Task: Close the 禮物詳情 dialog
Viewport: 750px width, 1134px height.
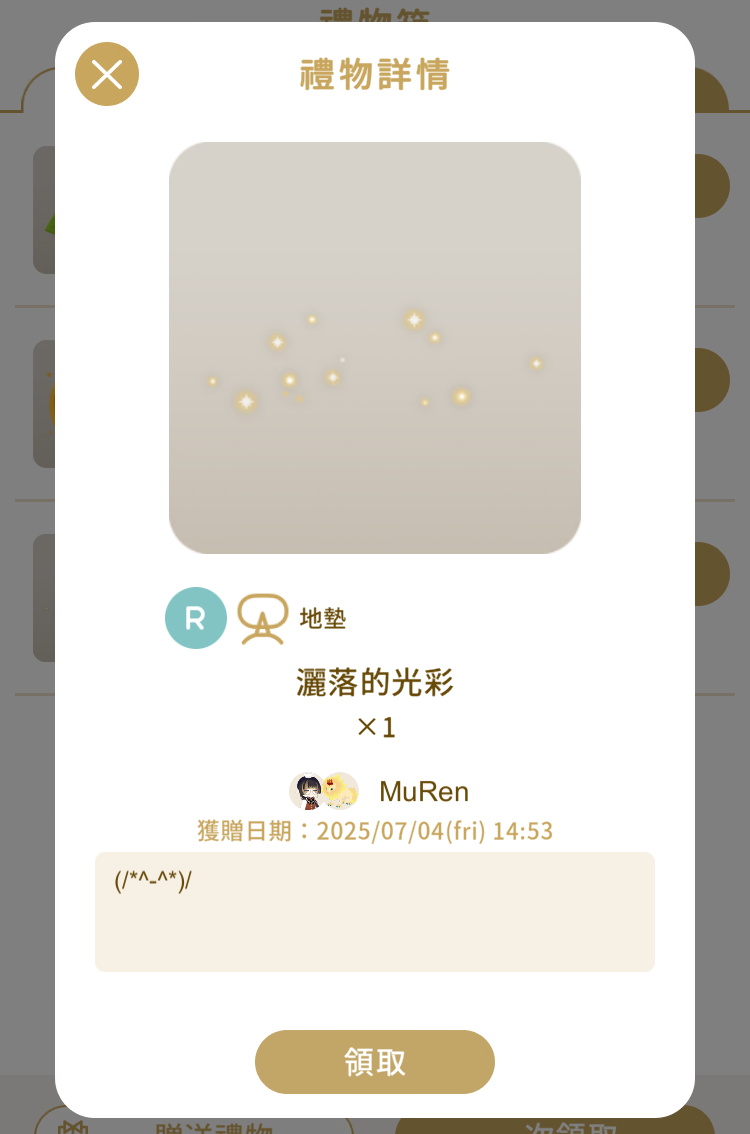Action: (x=107, y=74)
